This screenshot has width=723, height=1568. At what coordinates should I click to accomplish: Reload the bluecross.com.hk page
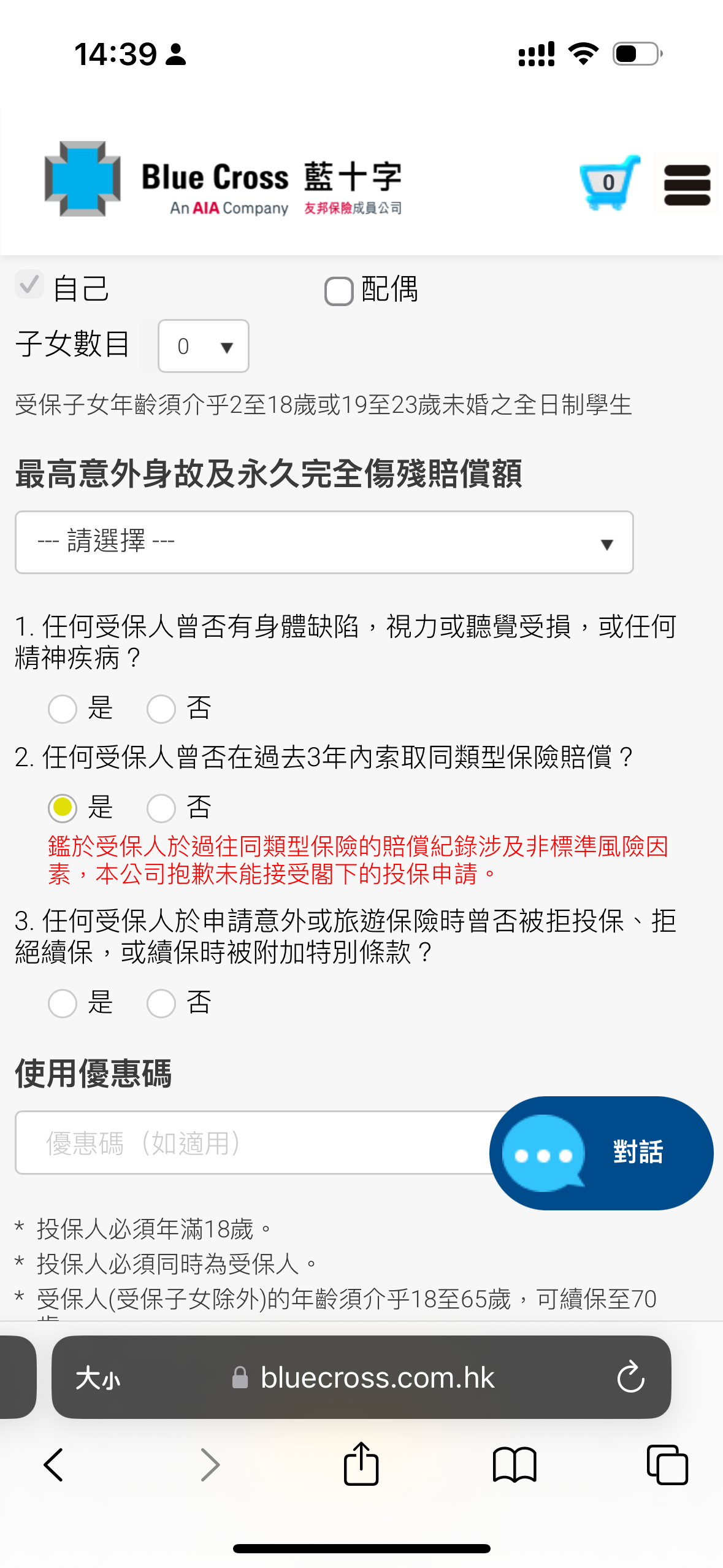[630, 1378]
